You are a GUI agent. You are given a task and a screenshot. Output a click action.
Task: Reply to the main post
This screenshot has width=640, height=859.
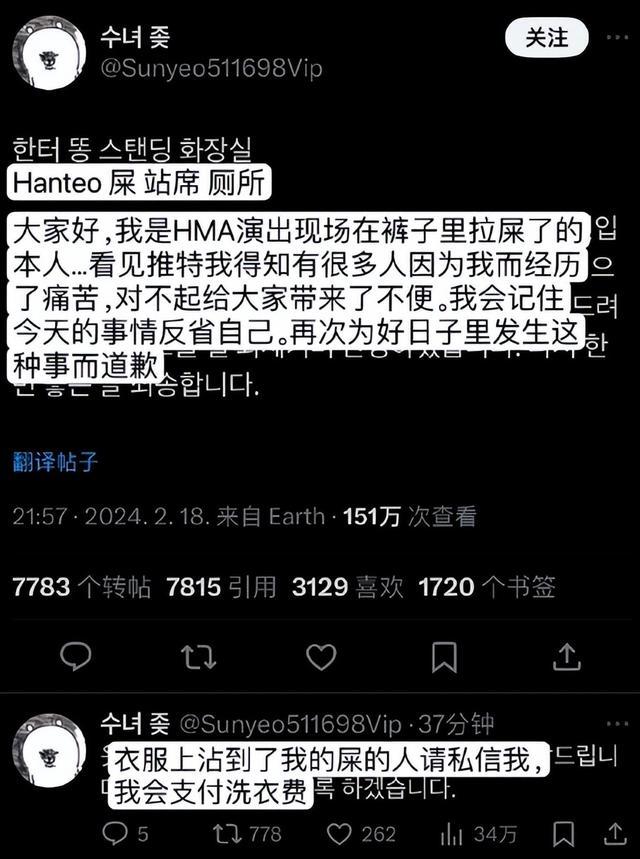coord(76,656)
